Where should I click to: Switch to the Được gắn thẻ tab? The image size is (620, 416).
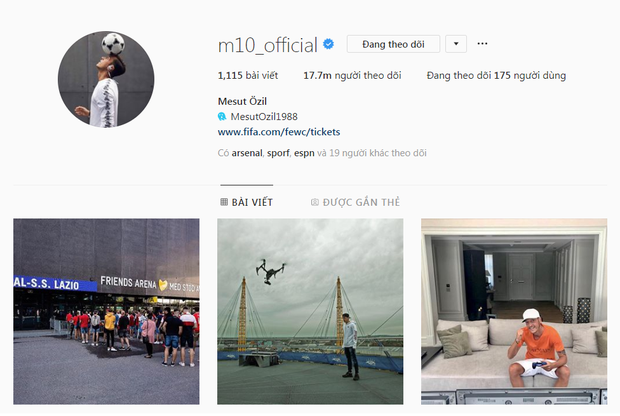tap(355, 202)
